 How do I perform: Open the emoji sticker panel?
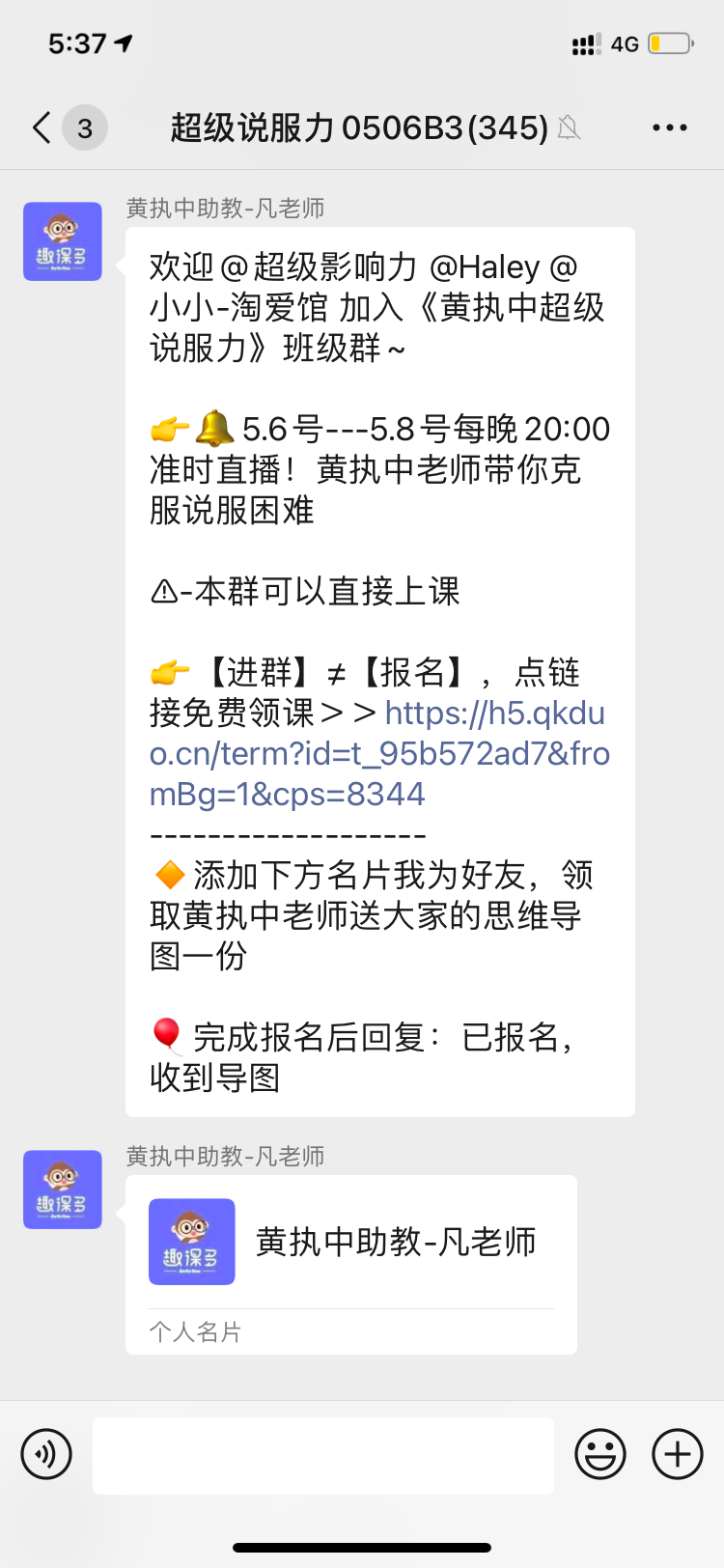click(600, 1454)
